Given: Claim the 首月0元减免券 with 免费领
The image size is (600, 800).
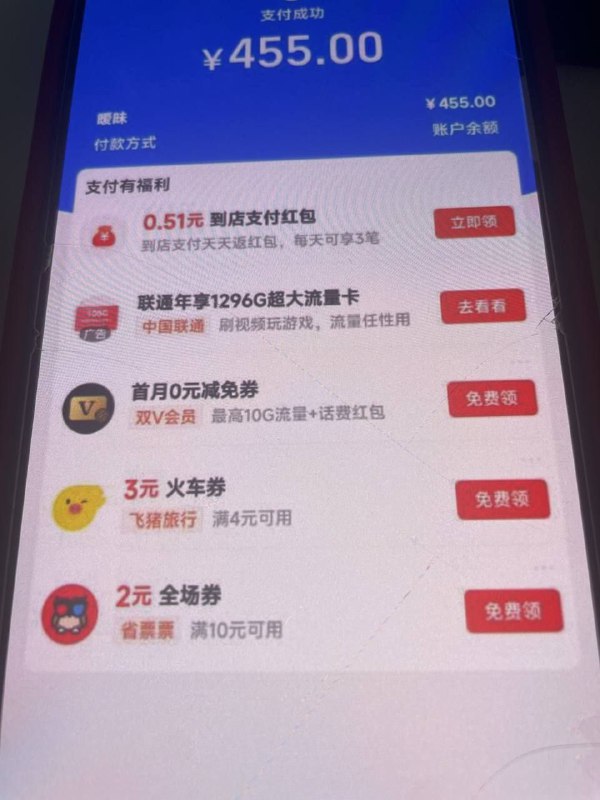Looking at the screenshot, I should coord(492,398).
